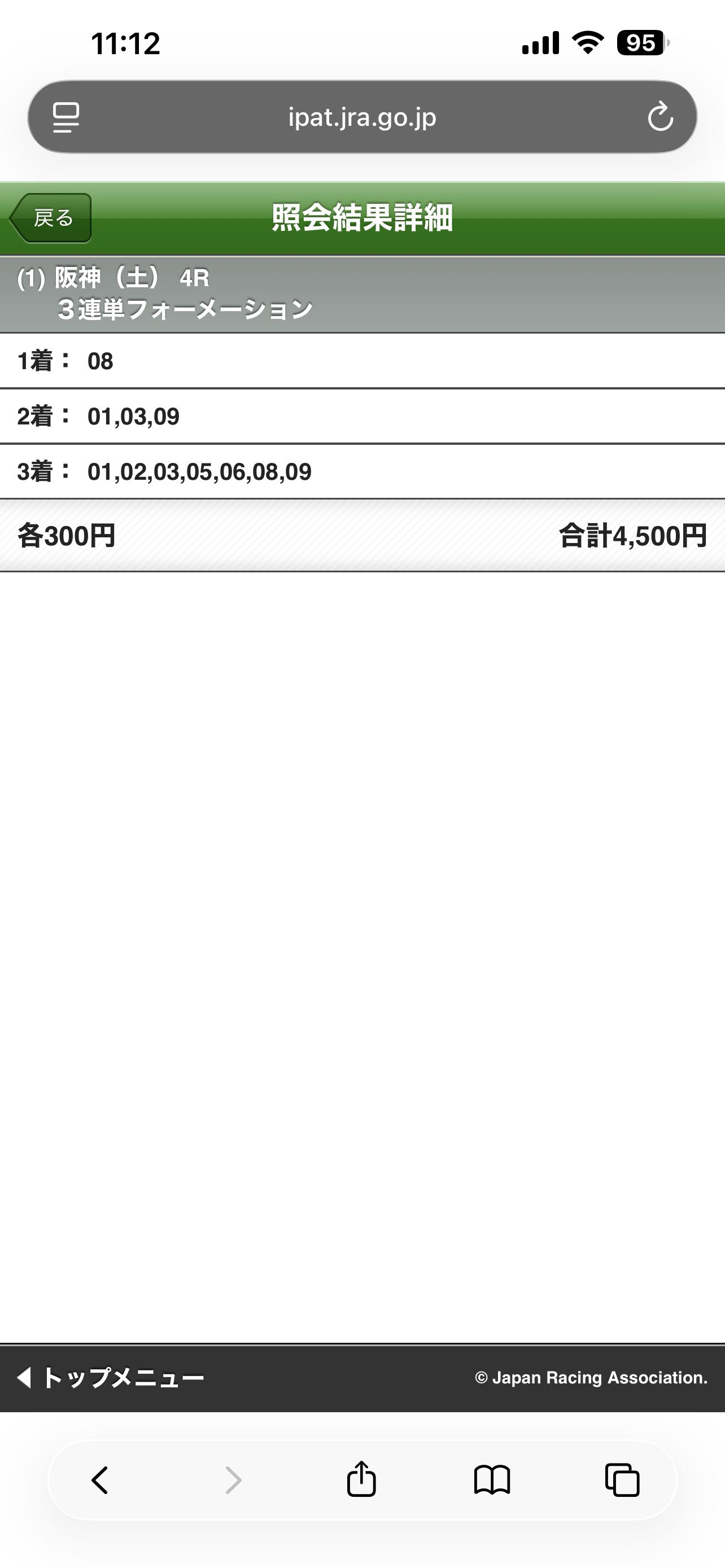This screenshot has height=1568, width=725.
Task: Open Safari bookmarks
Action: click(492, 1480)
